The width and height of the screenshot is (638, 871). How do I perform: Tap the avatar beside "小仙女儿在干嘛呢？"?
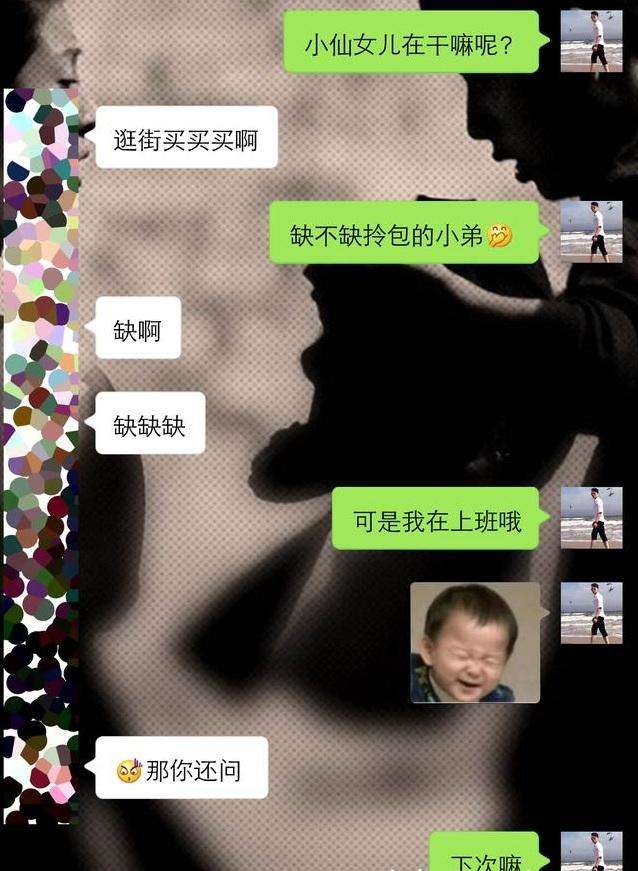(x=591, y=41)
